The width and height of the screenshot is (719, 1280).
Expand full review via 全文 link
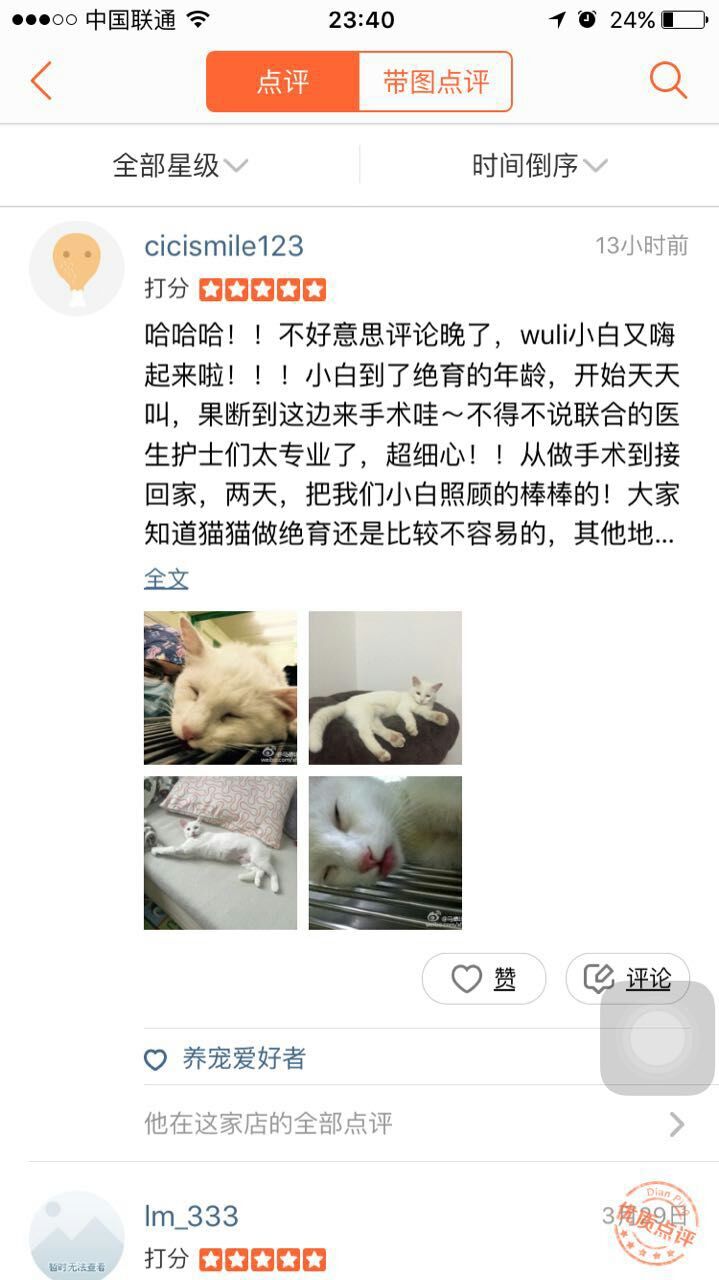(166, 579)
